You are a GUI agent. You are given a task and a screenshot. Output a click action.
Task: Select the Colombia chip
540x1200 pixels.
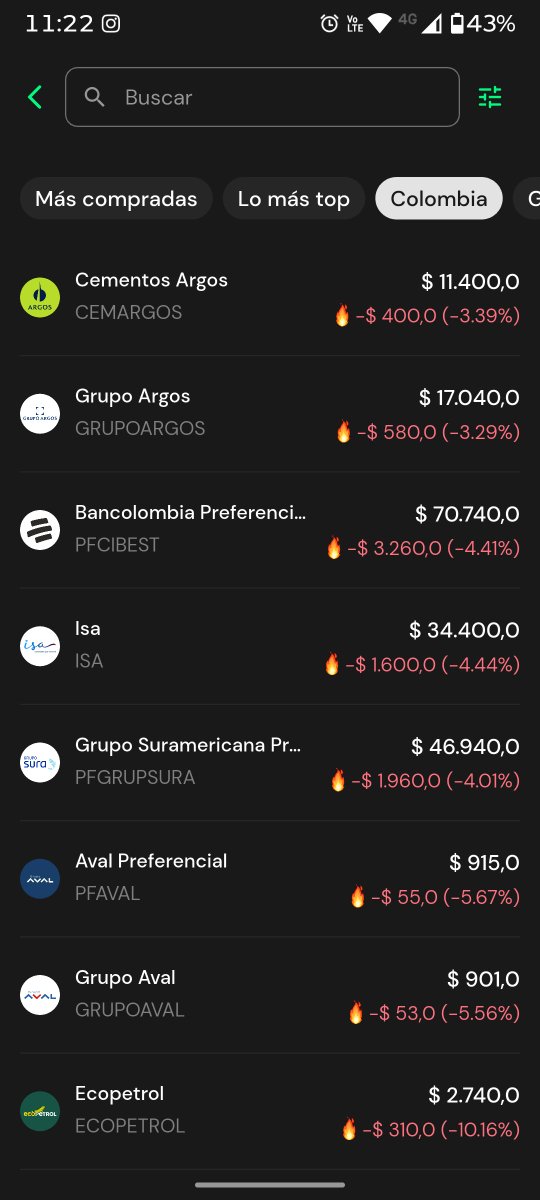439,199
